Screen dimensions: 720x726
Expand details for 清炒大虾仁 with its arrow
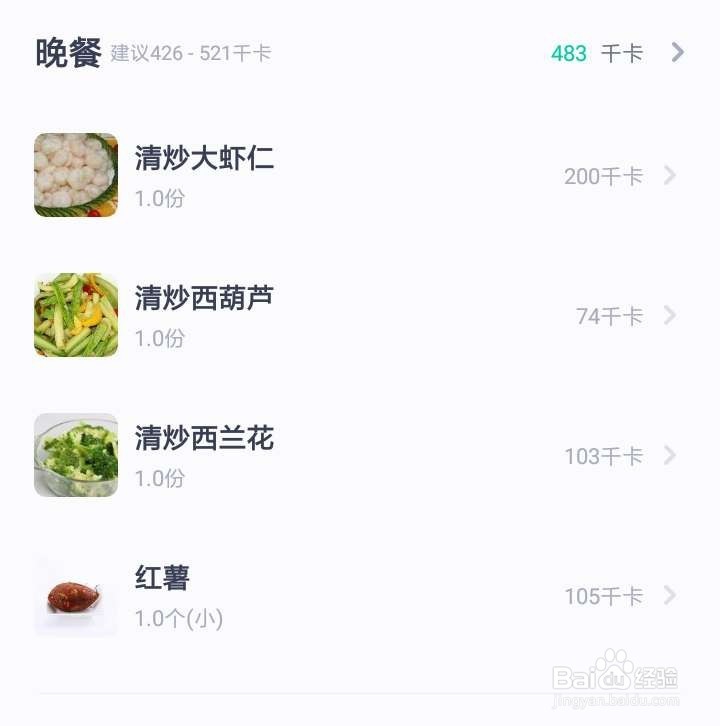668,176
